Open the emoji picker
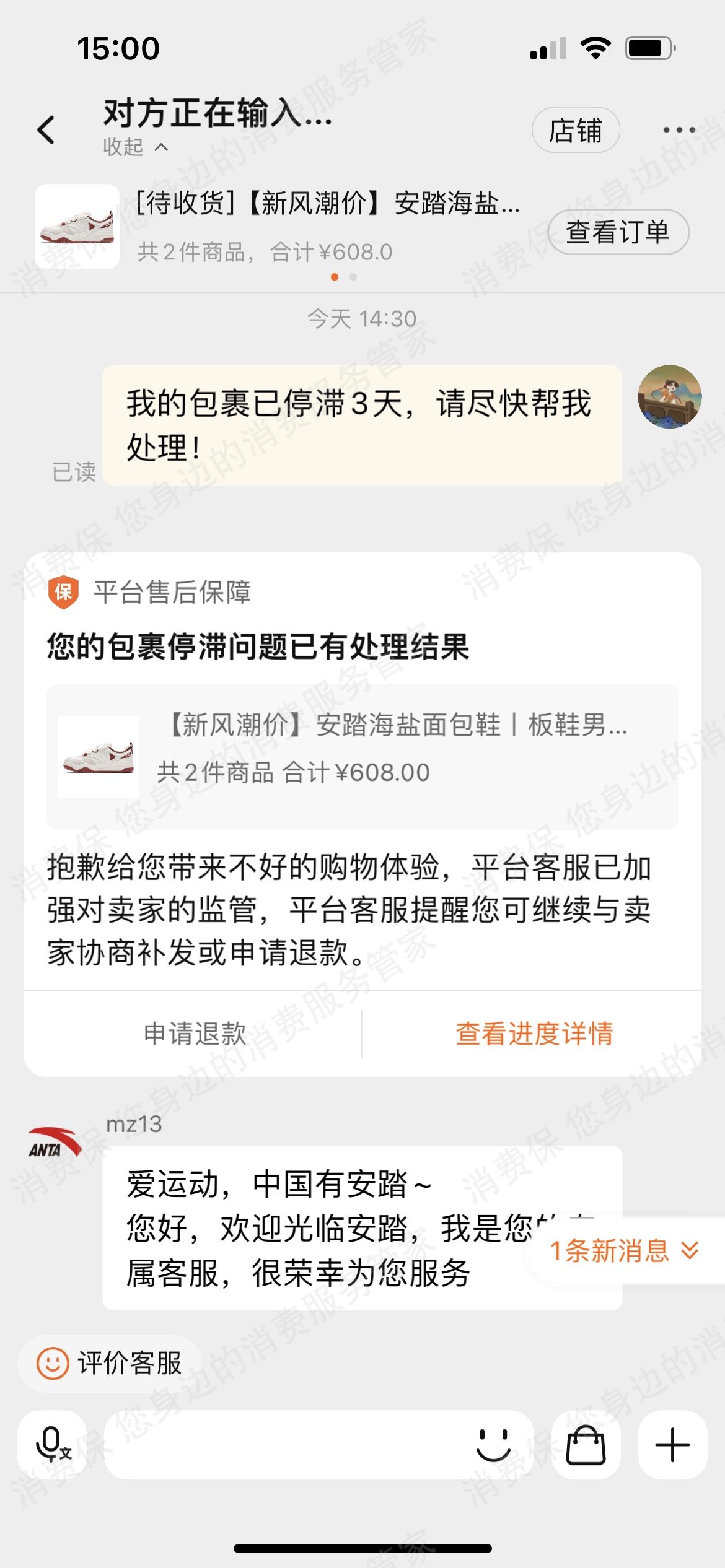 tap(493, 1445)
